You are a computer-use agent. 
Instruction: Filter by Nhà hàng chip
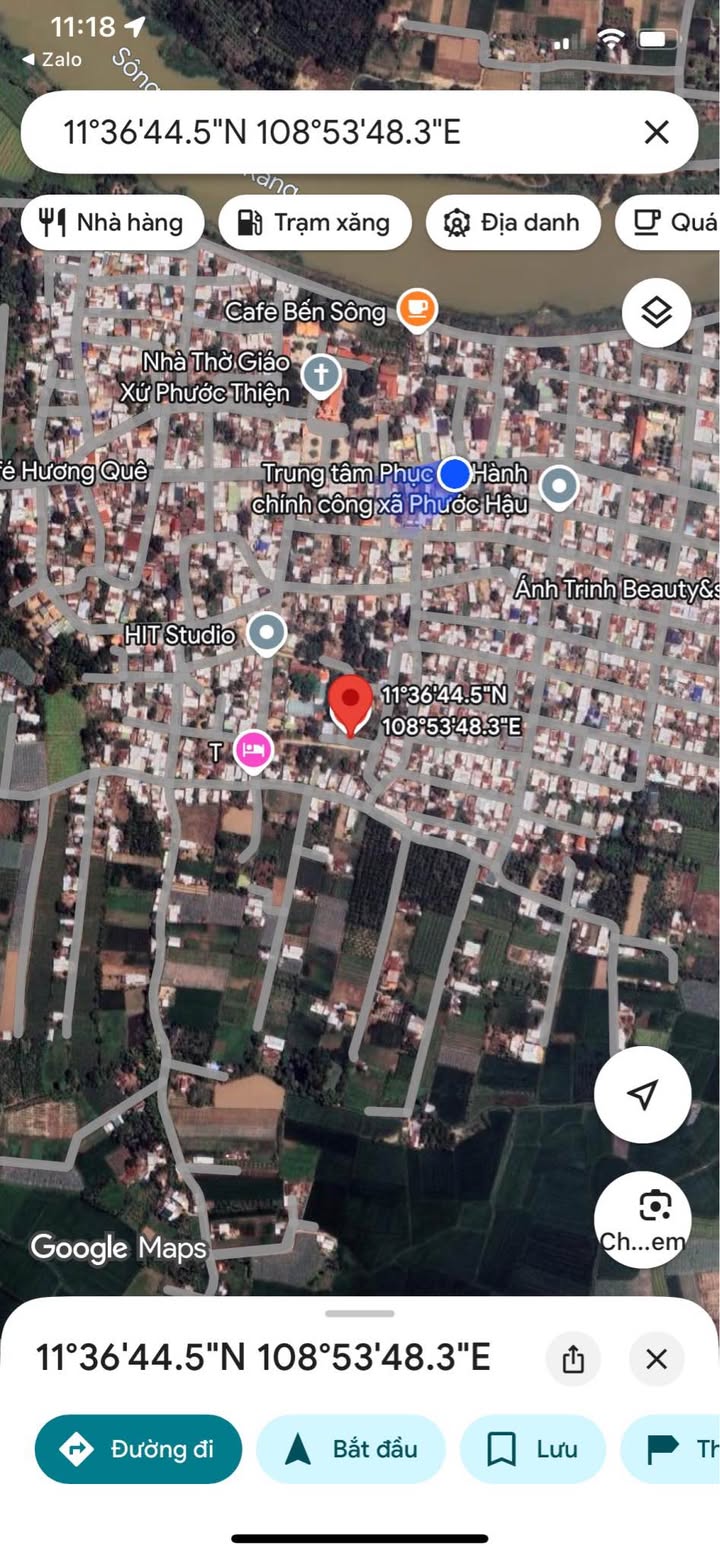click(x=112, y=222)
